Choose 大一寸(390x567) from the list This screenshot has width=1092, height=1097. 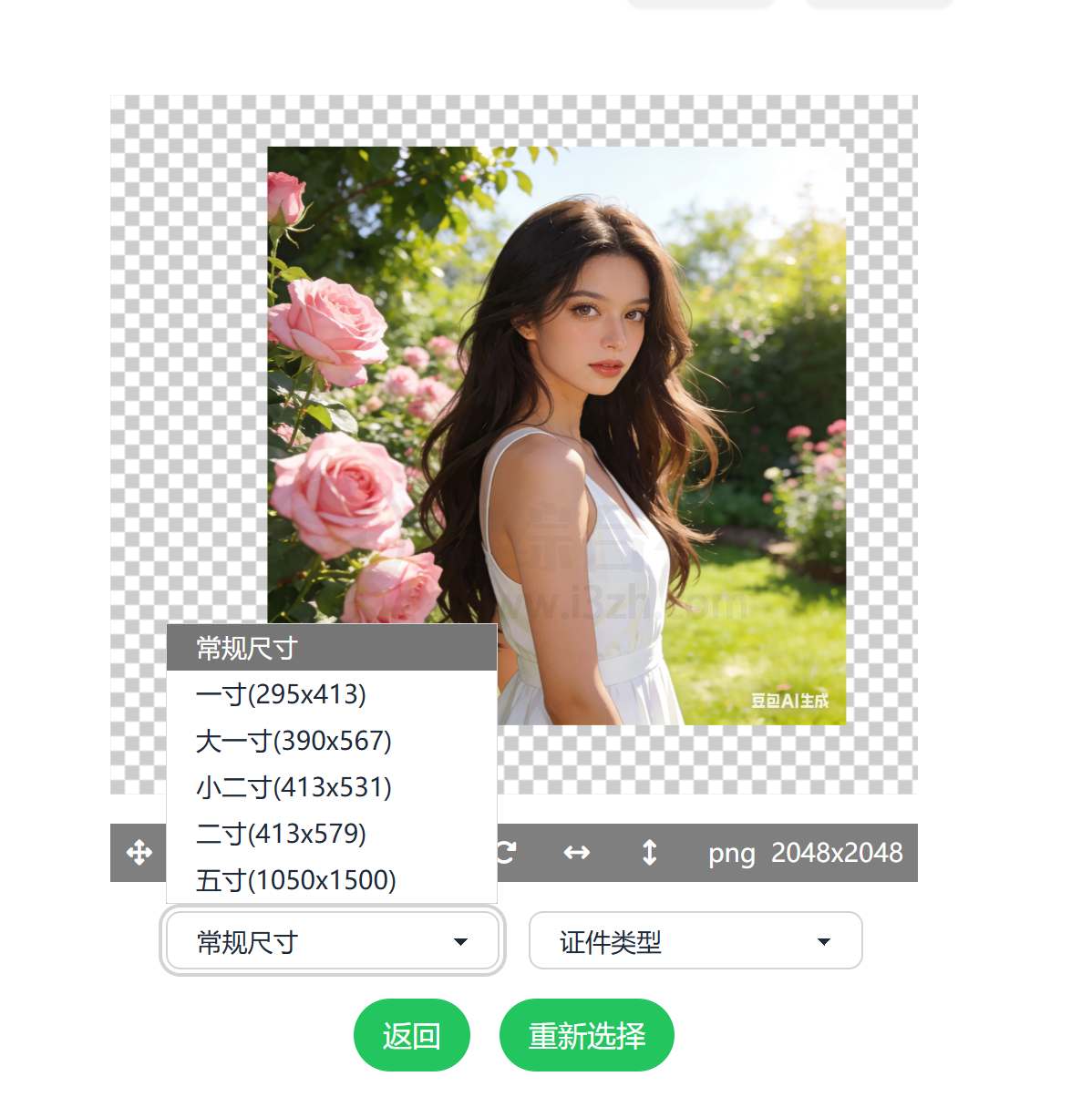294,741
